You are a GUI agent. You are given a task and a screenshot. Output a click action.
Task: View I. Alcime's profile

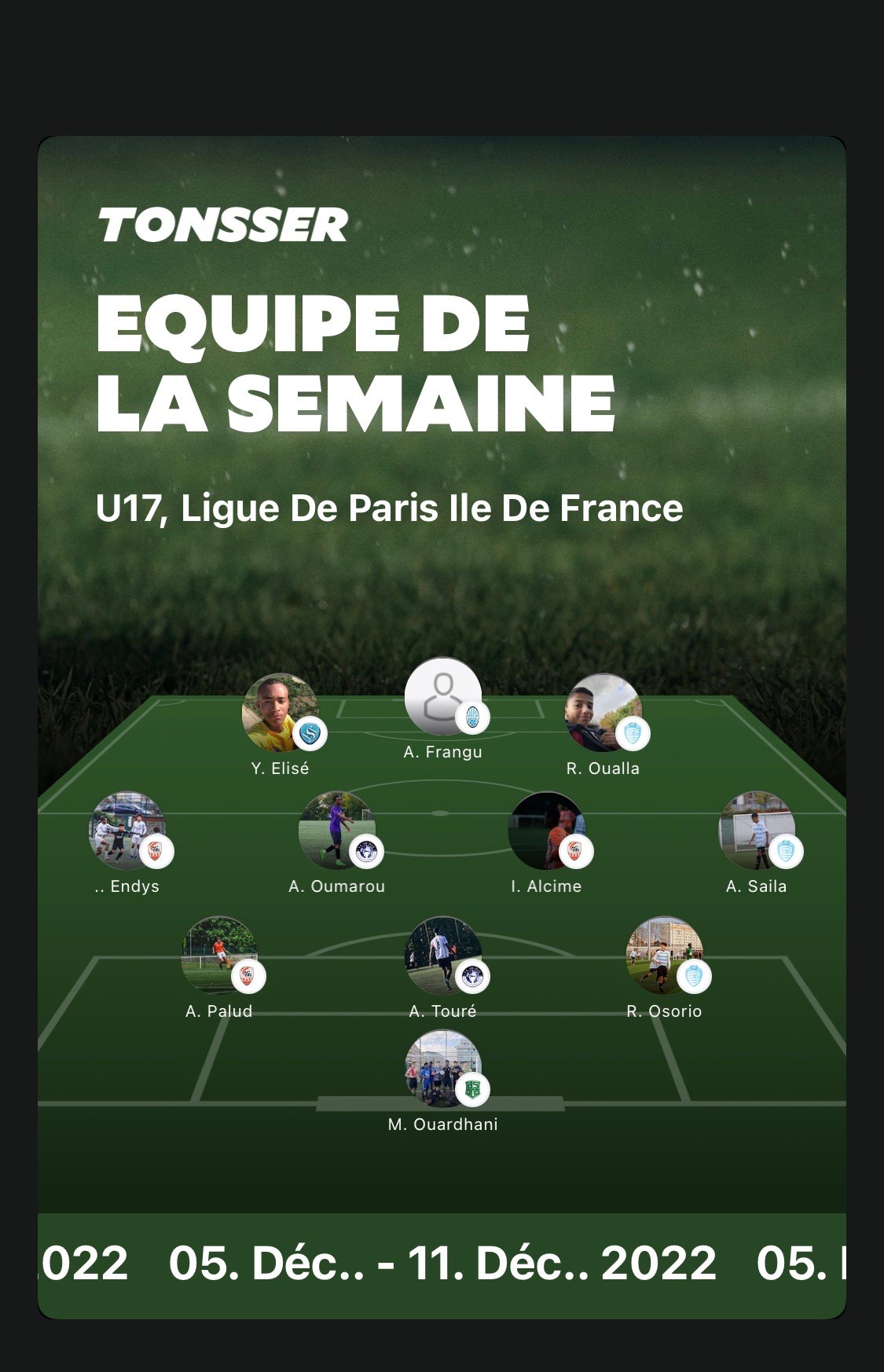click(x=546, y=830)
